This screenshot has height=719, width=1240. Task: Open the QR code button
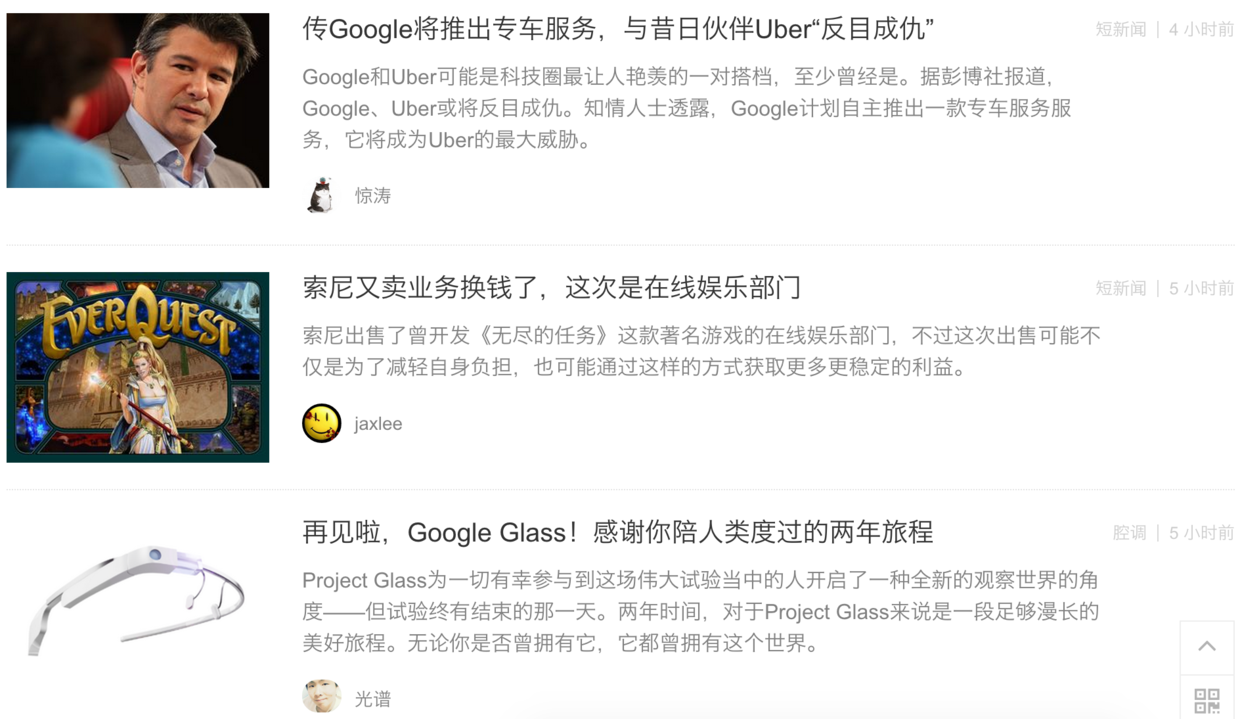(x=1207, y=700)
